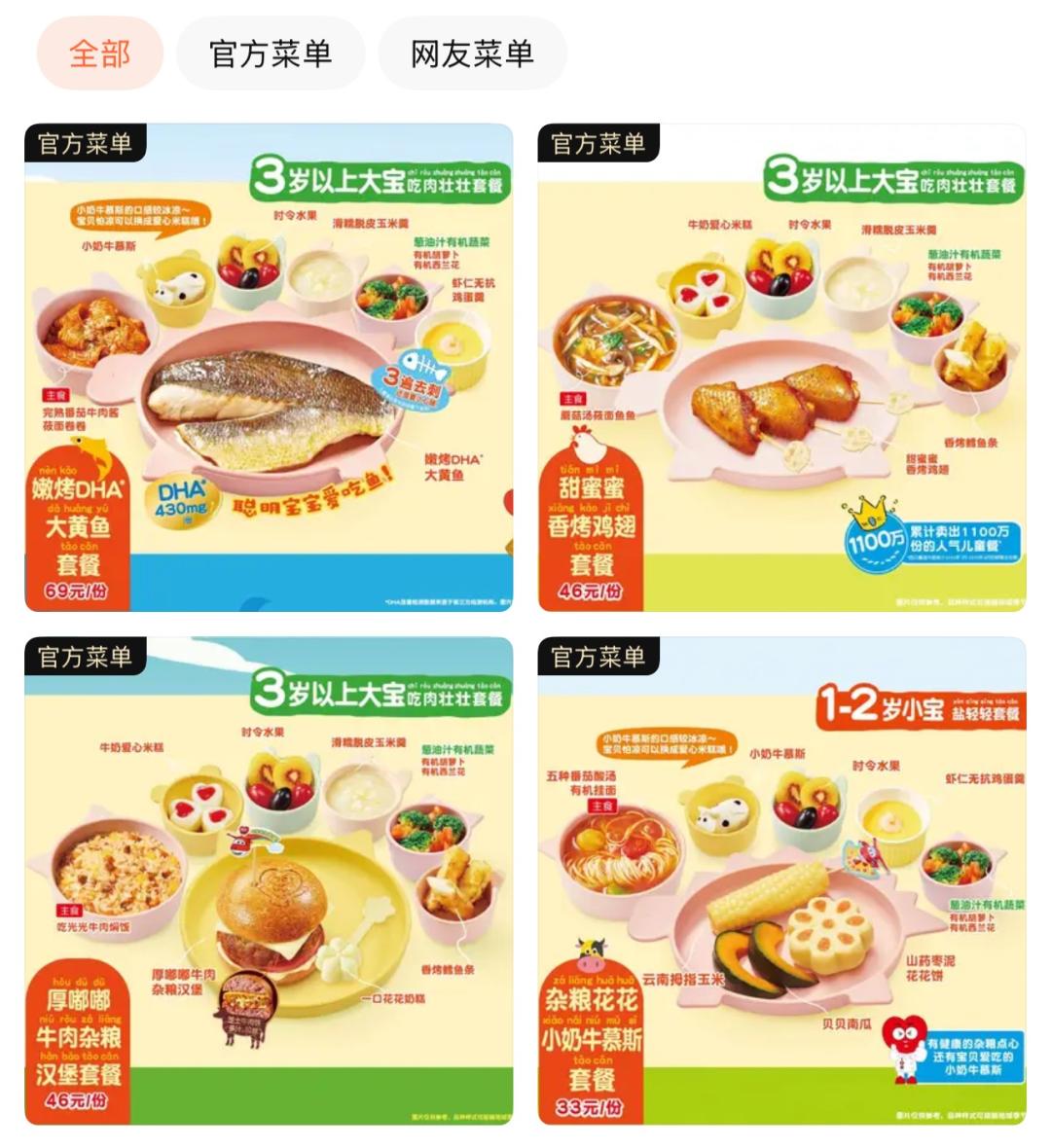View the 厚嘟嘟牛肉杂粮汉堡套餐 menu image
Viewport: 1051px width, 1148px height.
click(269, 881)
